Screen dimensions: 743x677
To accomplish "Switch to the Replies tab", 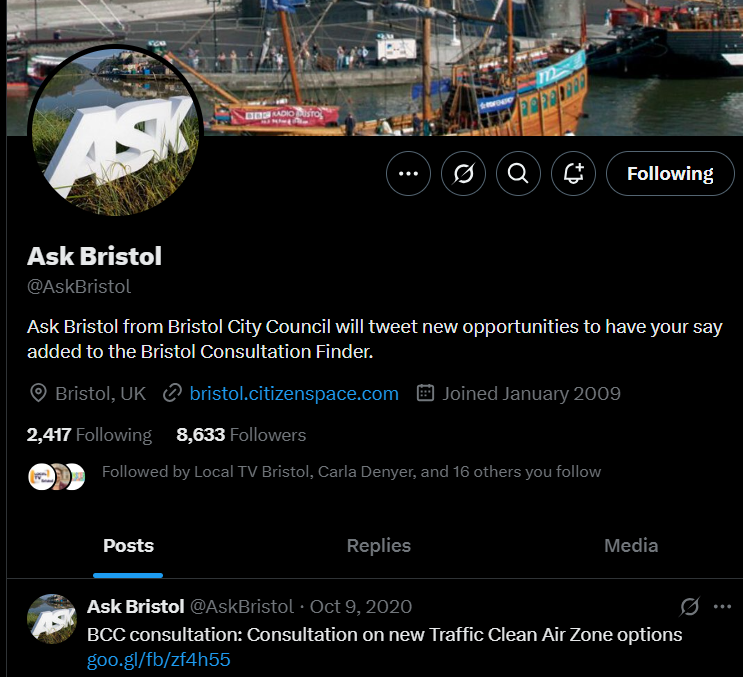I will pyautogui.click(x=378, y=546).
